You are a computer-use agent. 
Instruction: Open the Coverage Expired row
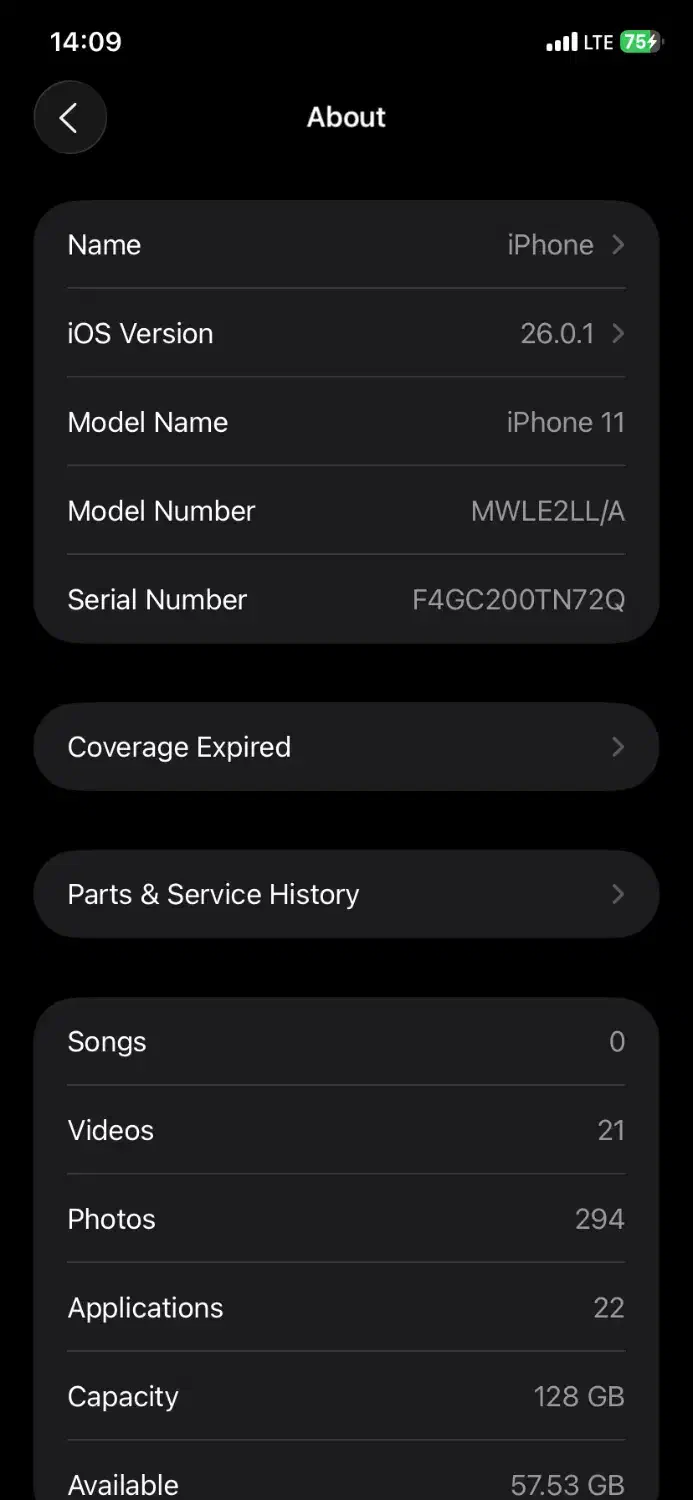click(x=346, y=747)
